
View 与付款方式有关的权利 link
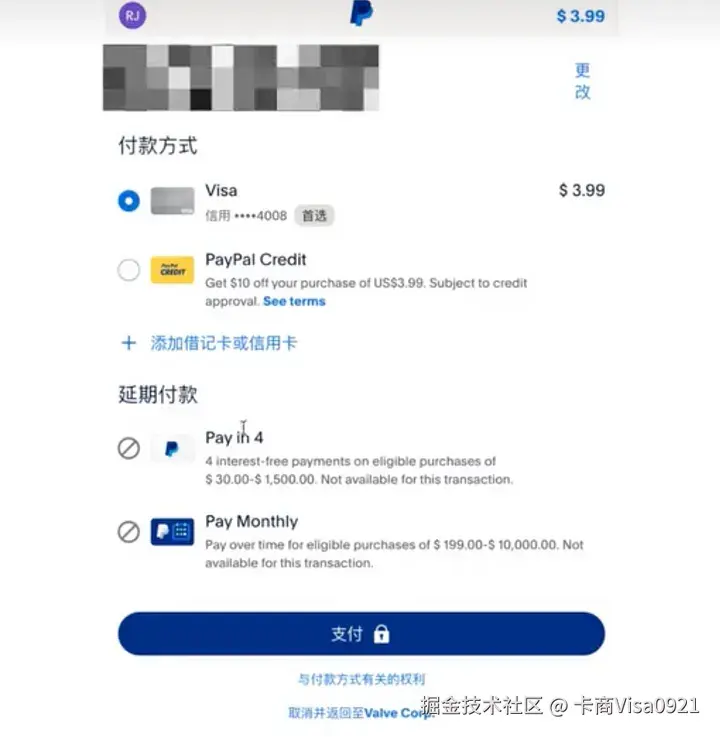coord(361,679)
